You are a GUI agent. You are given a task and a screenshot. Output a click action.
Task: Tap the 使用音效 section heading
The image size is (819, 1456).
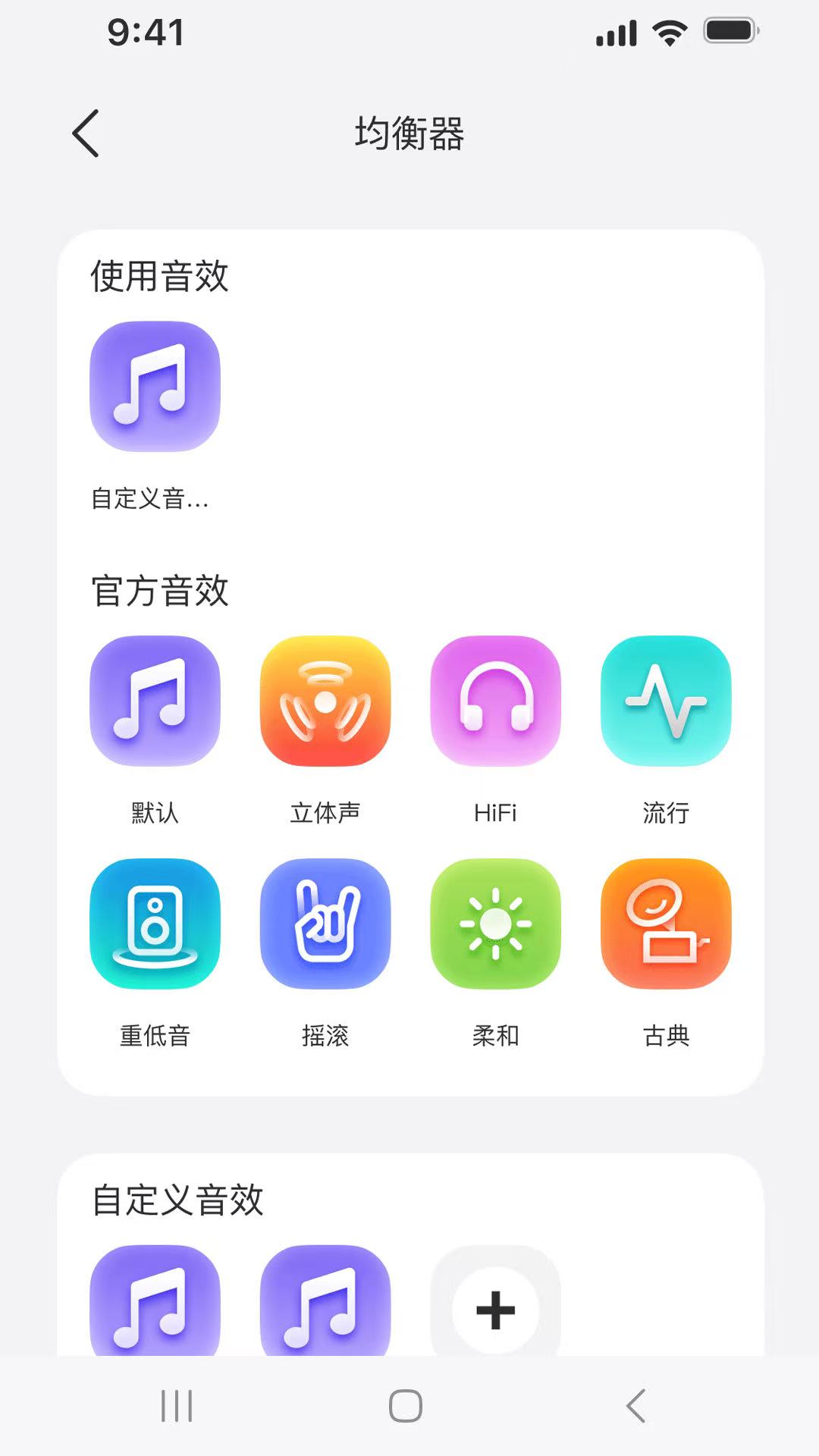(x=160, y=276)
